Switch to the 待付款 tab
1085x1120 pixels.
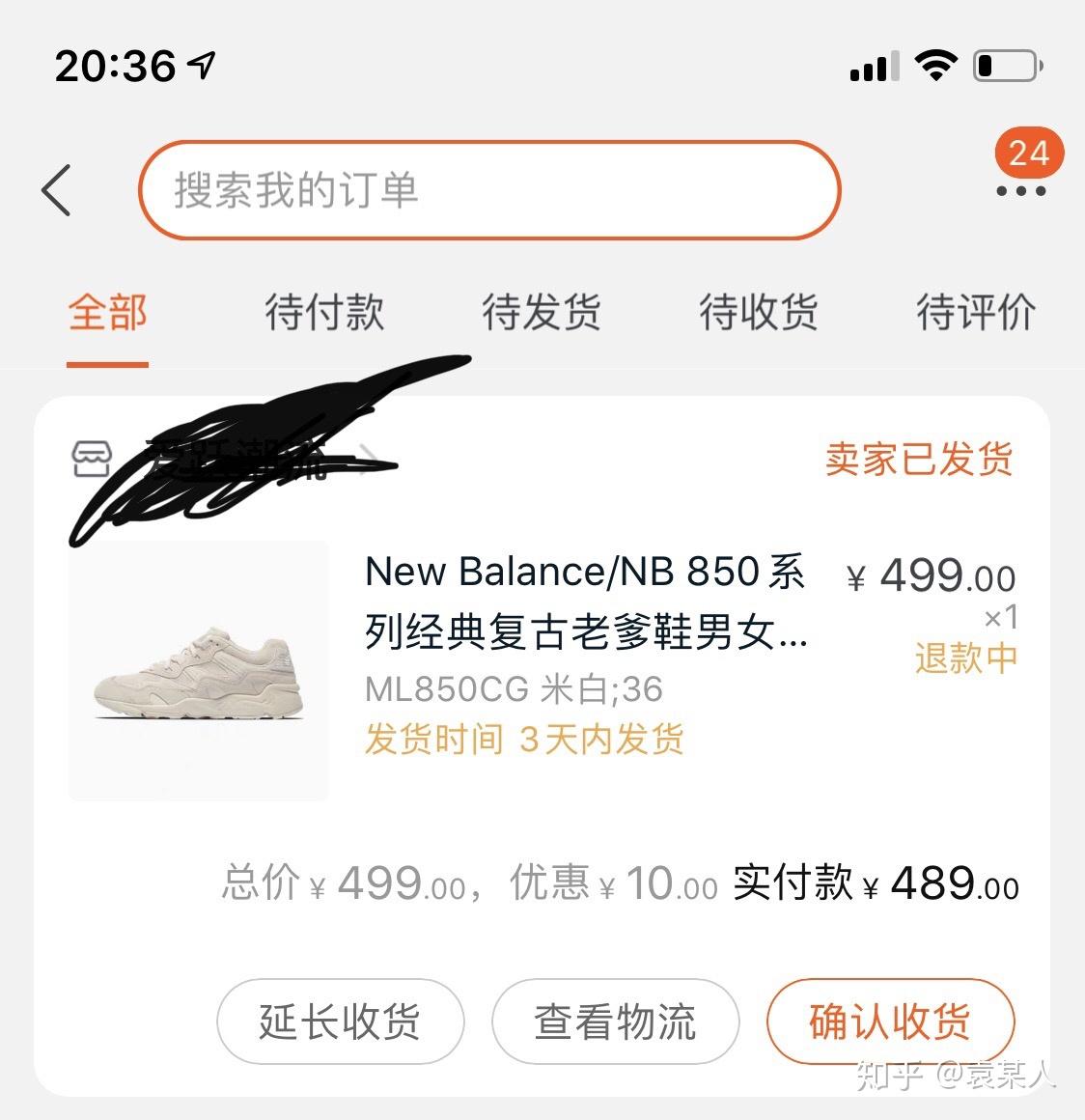pyautogui.click(x=324, y=313)
